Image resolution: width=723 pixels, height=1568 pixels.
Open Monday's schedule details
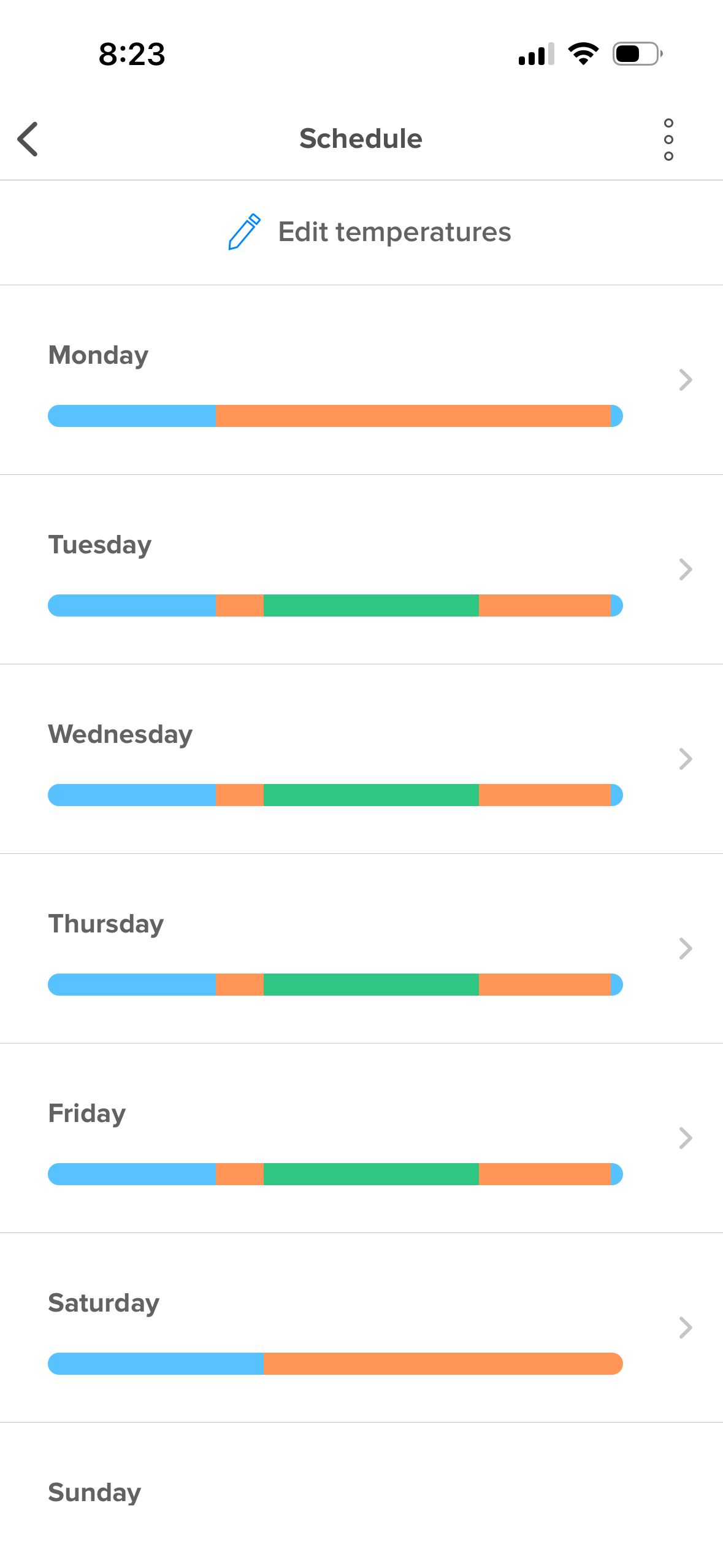point(685,380)
